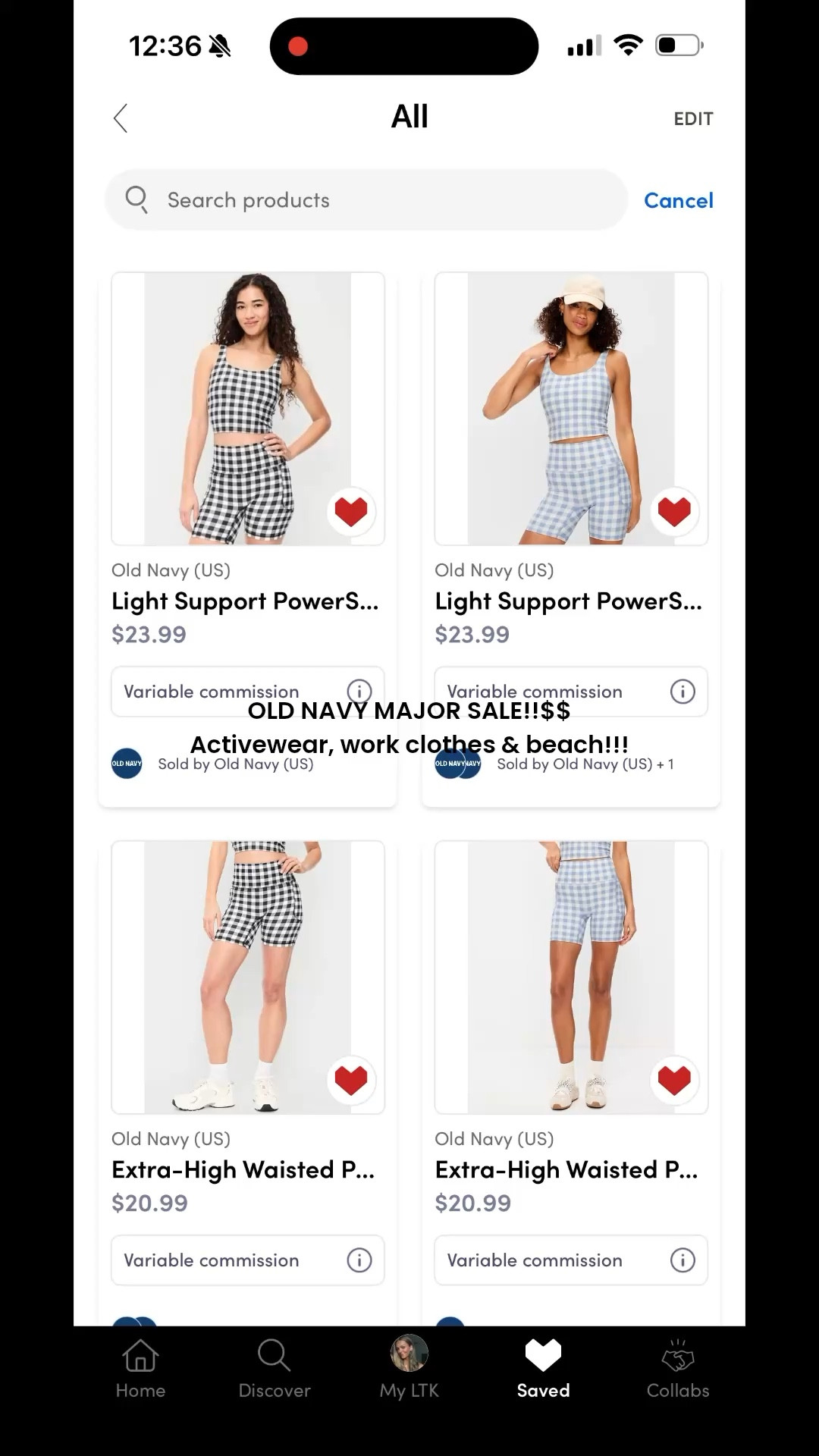Tap the back chevron at top left
Screen dimensions: 819x1456
pos(121,118)
